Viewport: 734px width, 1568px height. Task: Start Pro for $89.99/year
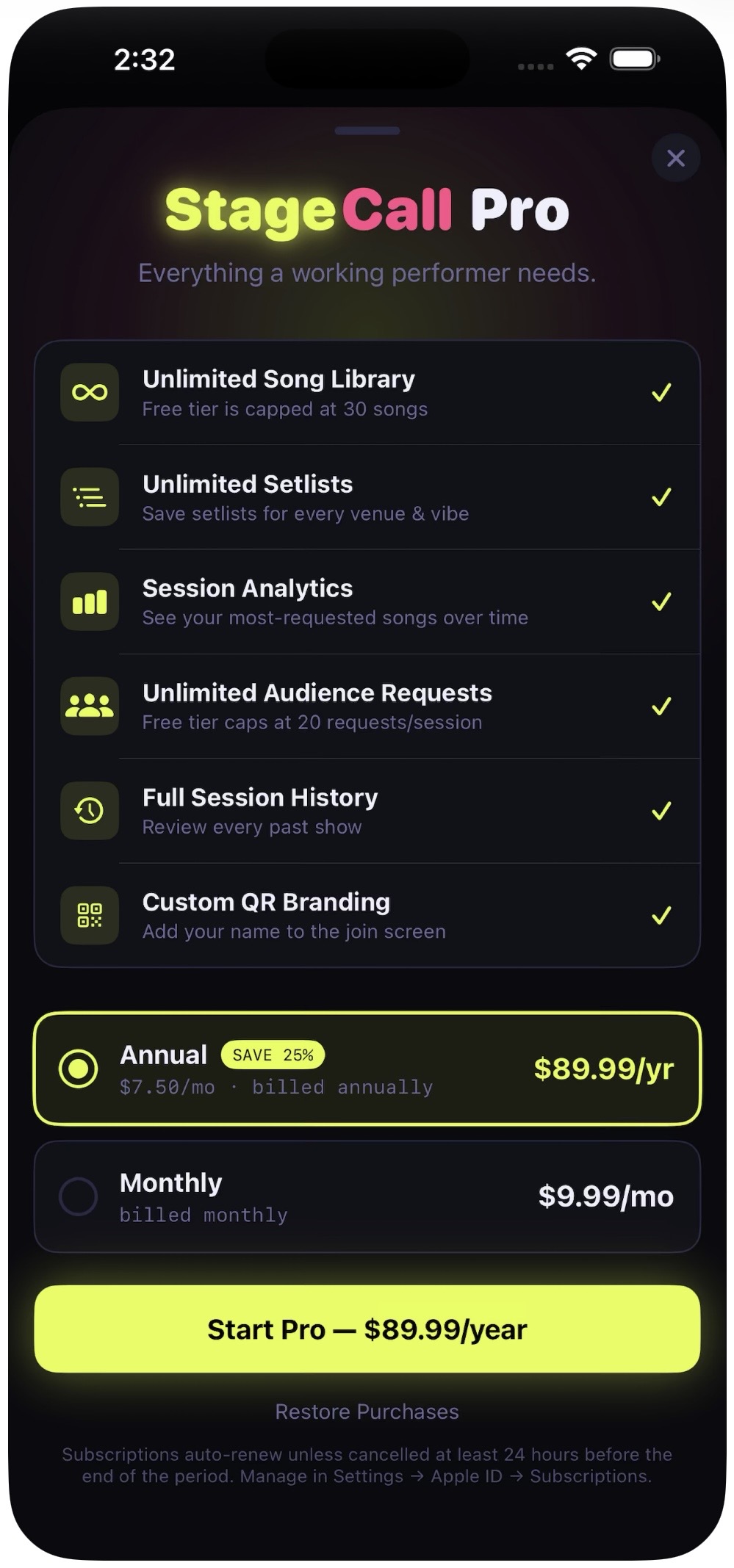point(367,1329)
